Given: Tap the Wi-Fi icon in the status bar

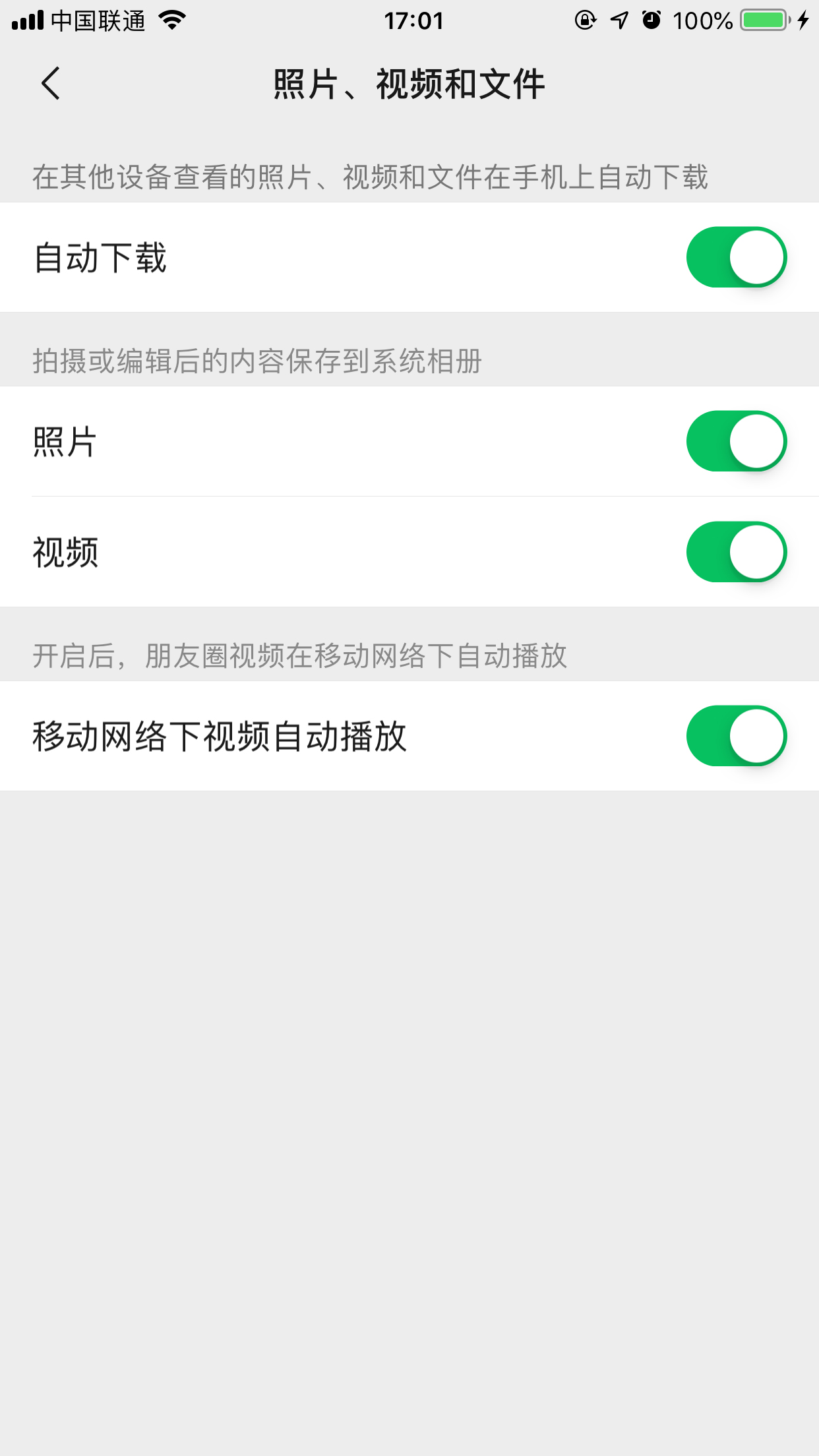Looking at the screenshot, I should tap(172, 20).
